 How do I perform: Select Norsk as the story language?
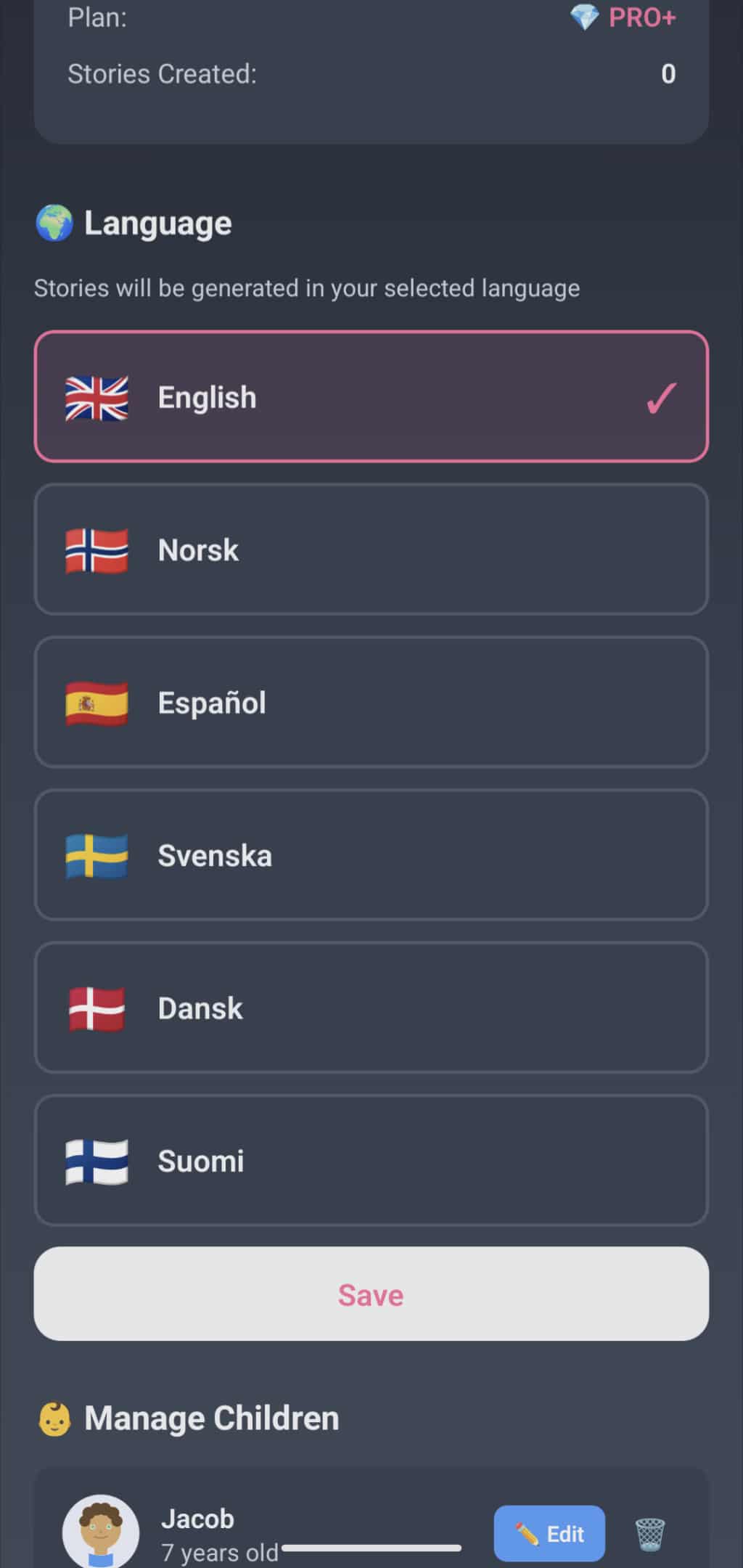coord(371,550)
